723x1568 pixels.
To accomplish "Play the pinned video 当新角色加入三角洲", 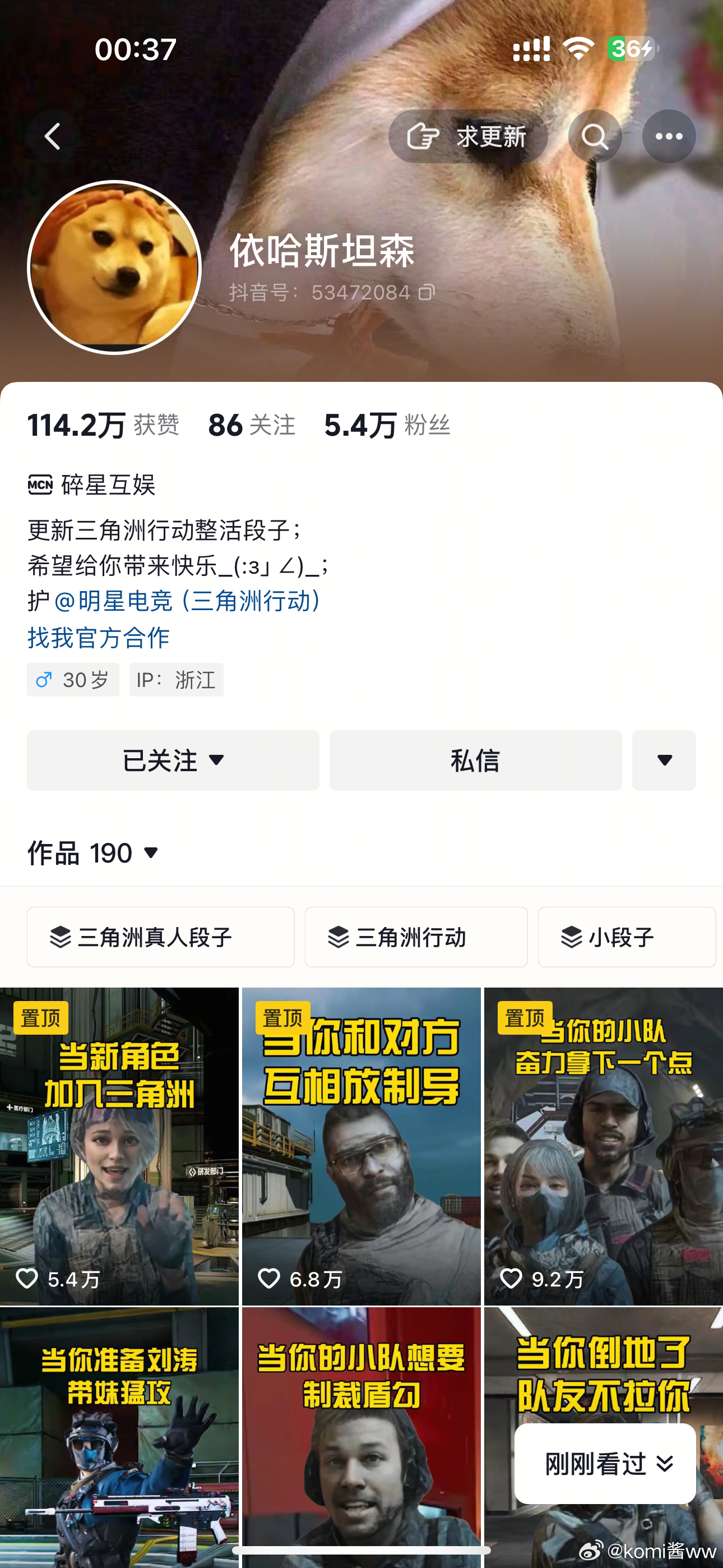I will (x=119, y=1146).
